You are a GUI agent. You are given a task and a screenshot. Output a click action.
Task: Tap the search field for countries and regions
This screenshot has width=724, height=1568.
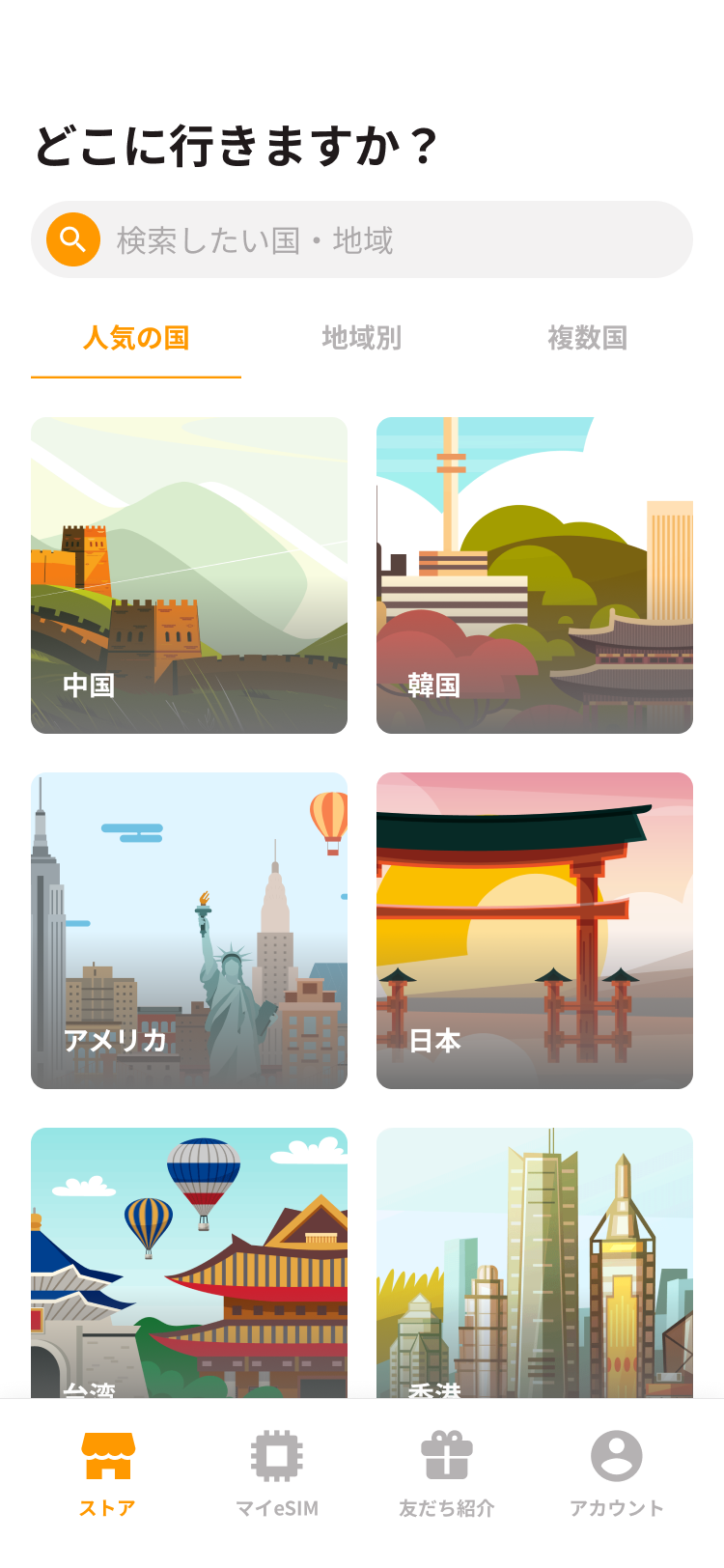coord(386,239)
